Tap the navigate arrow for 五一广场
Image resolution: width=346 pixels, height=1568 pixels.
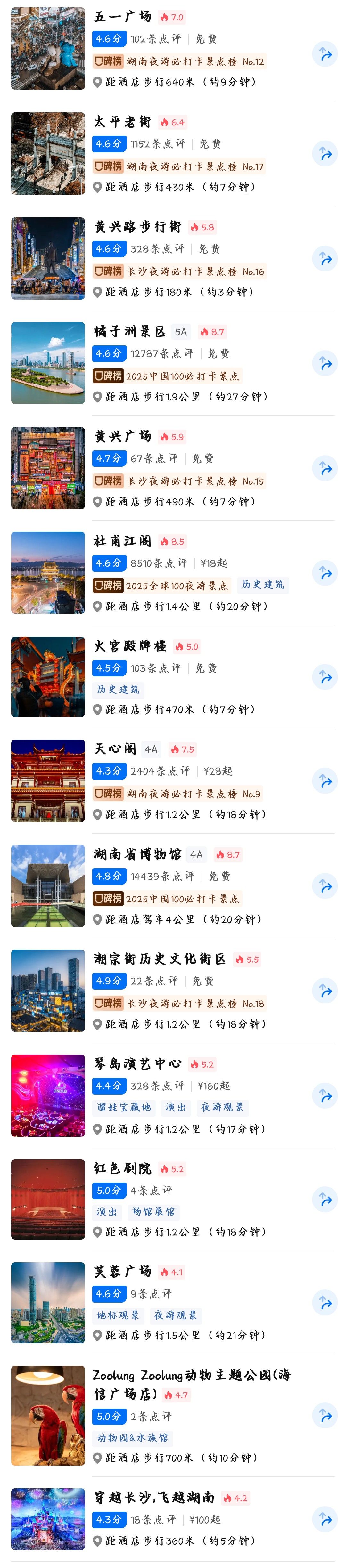click(325, 54)
